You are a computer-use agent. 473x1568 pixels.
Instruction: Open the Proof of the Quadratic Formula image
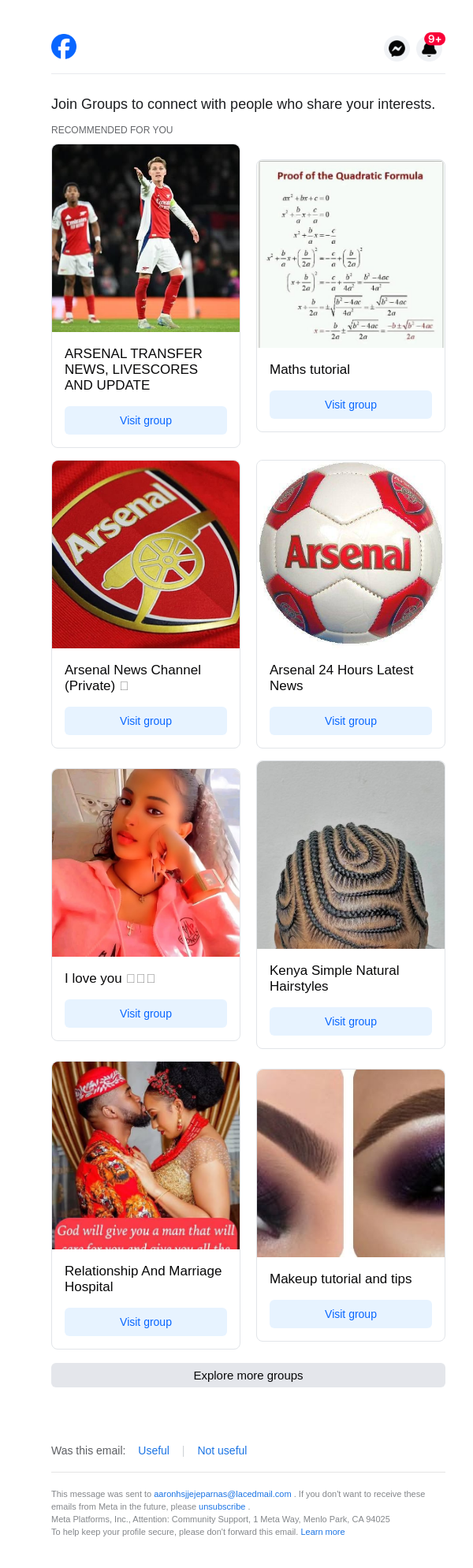(x=351, y=254)
